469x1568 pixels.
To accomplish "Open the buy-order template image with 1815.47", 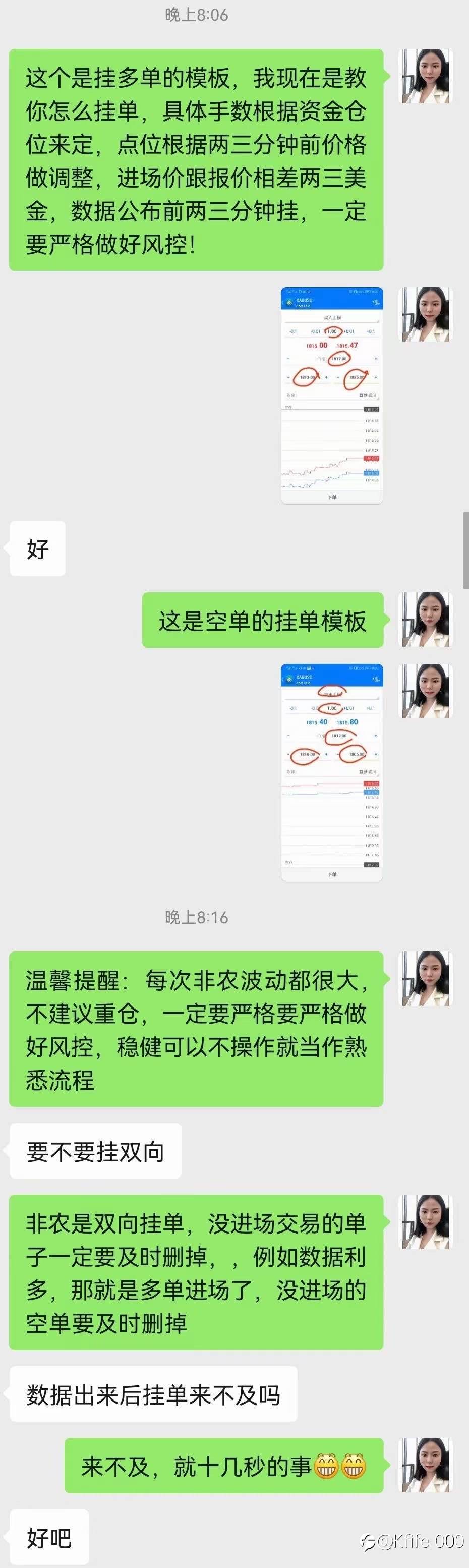I will tap(331, 395).
